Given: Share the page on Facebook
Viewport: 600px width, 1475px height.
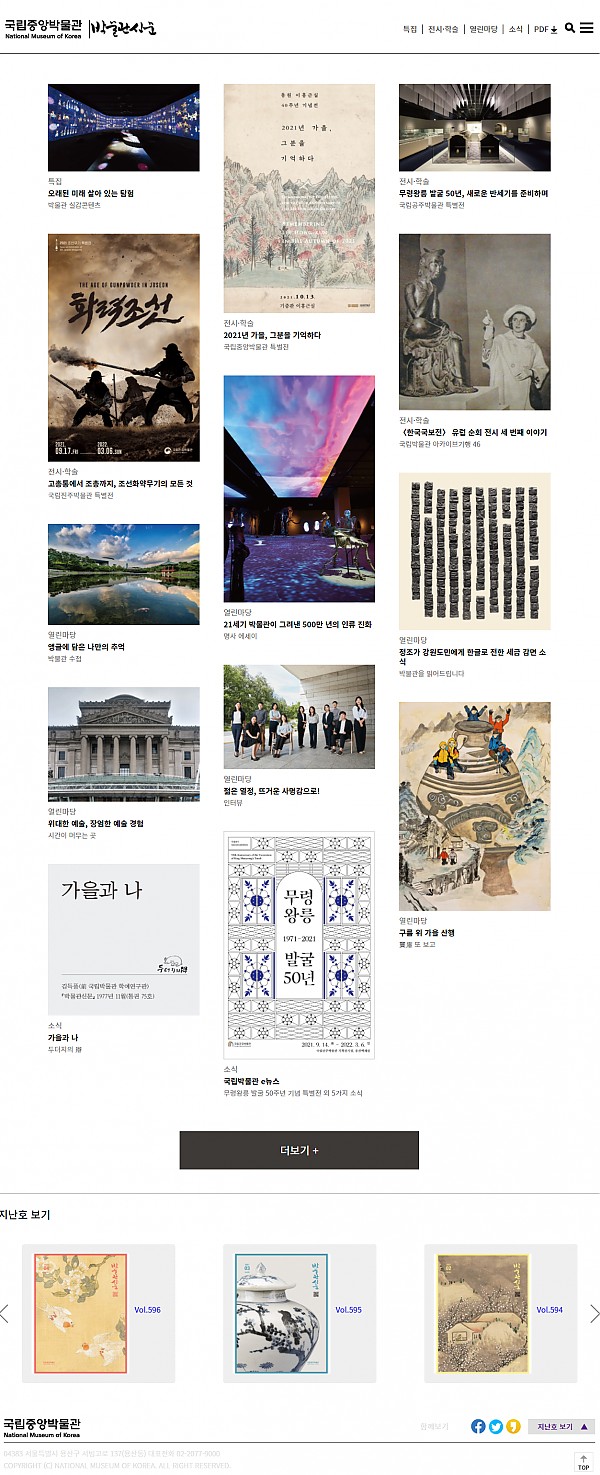Looking at the screenshot, I should coord(478,1426).
